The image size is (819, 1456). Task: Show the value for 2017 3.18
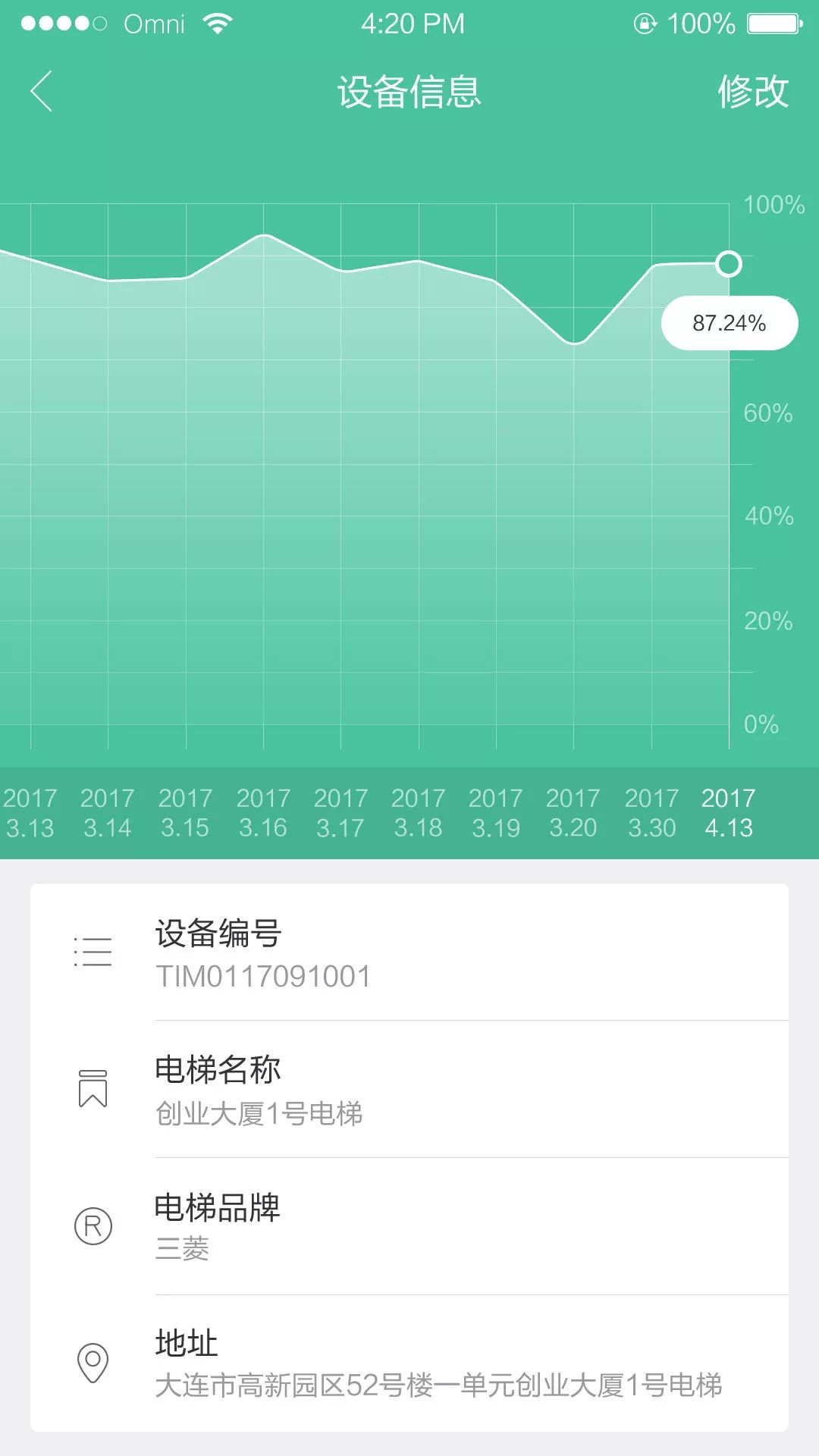(x=418, y=812)
